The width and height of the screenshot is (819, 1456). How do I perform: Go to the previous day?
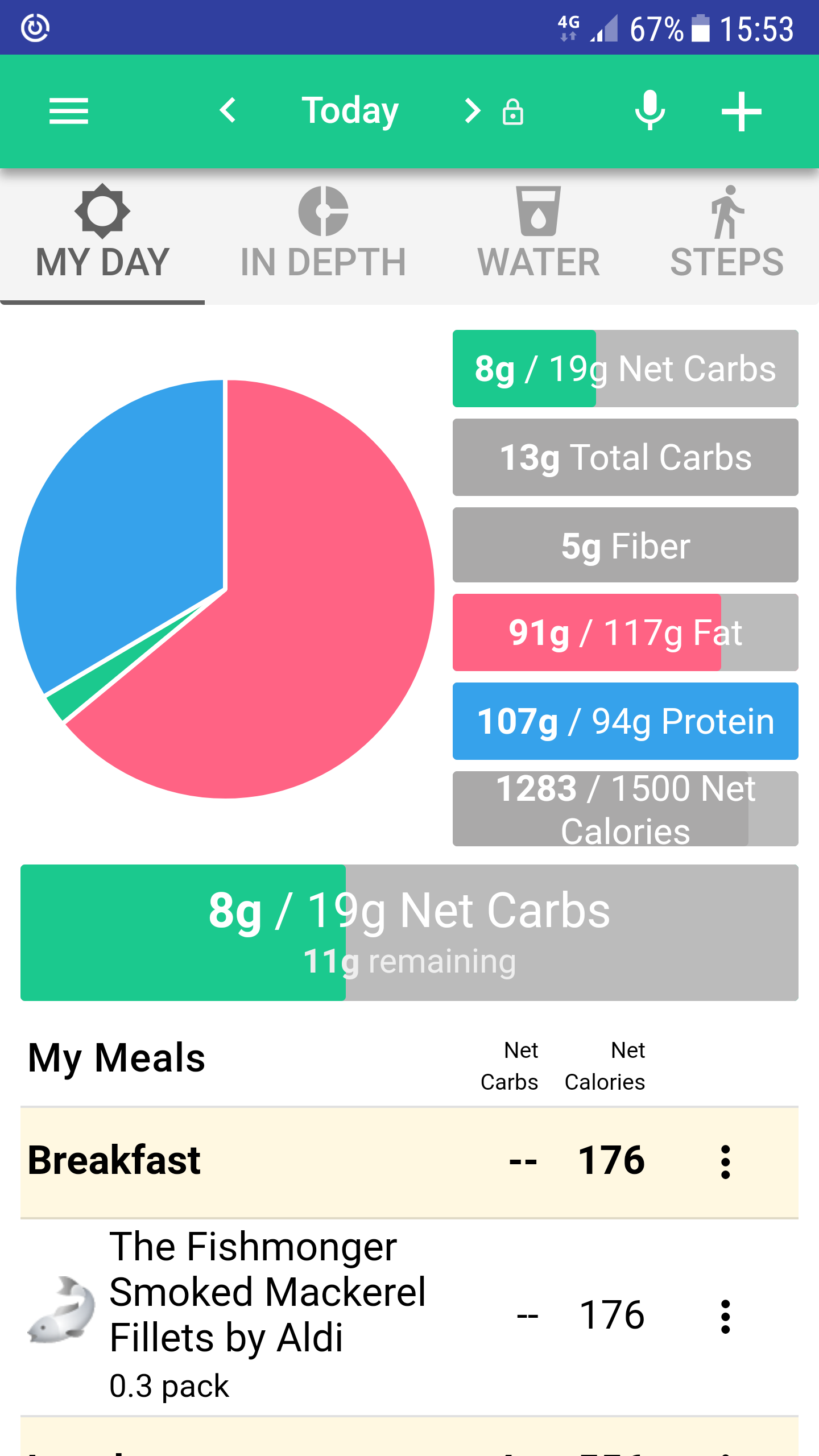pos(228,110)
